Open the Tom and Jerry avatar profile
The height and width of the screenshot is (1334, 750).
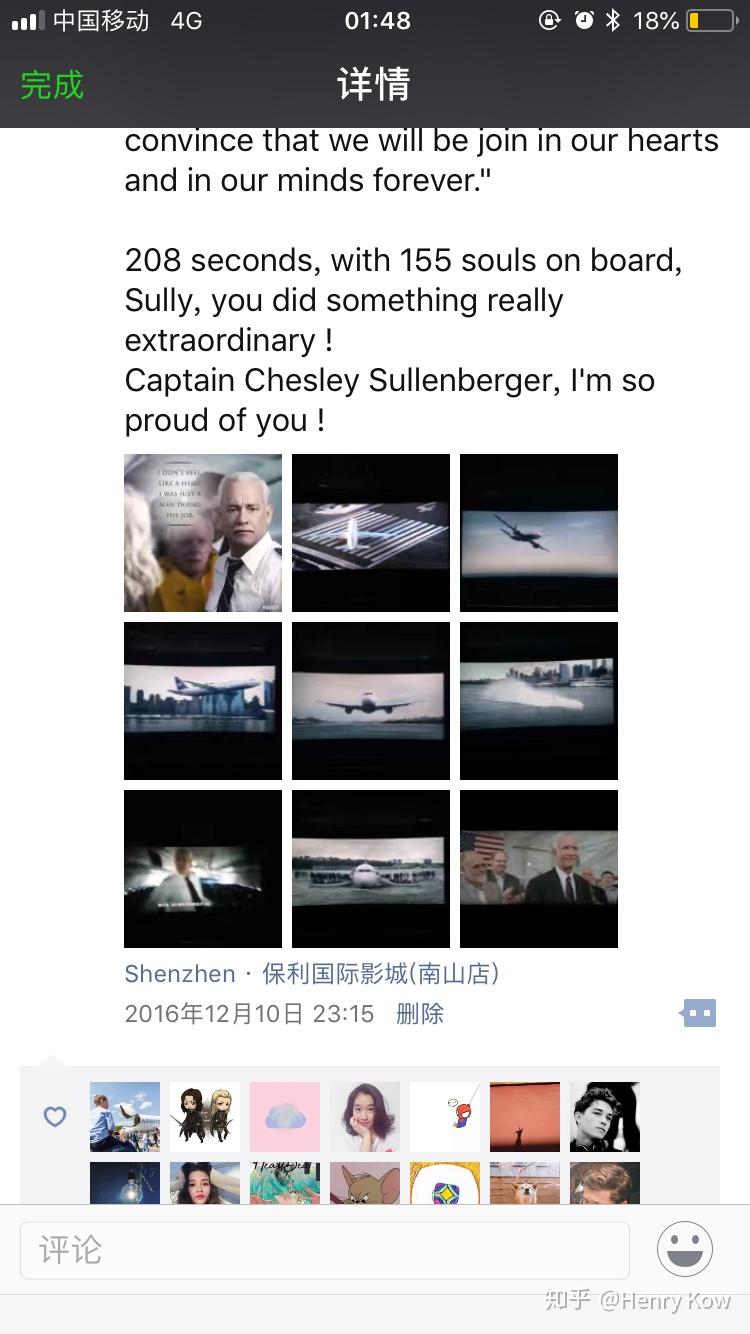[x=365, y=1183]
